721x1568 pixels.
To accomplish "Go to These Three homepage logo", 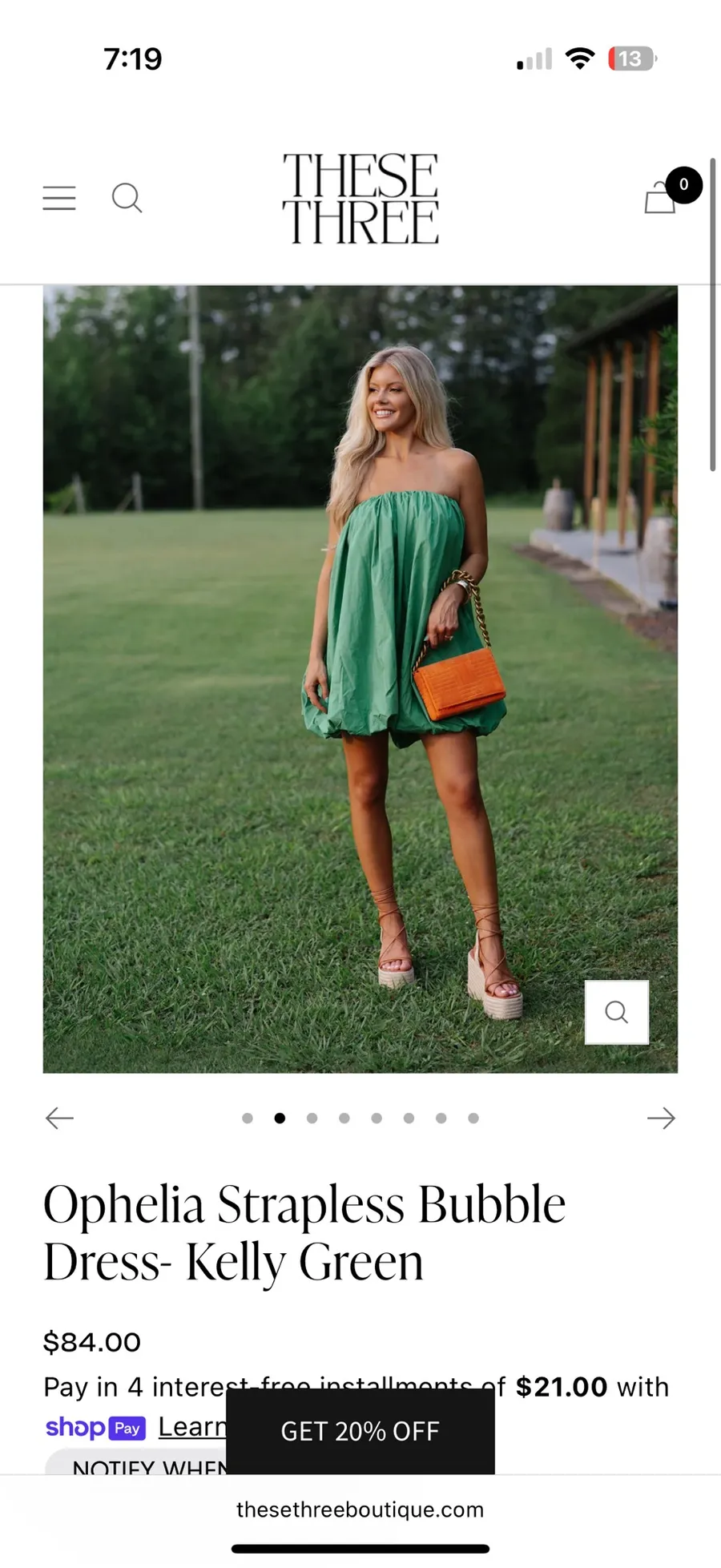I will point(360,198).
